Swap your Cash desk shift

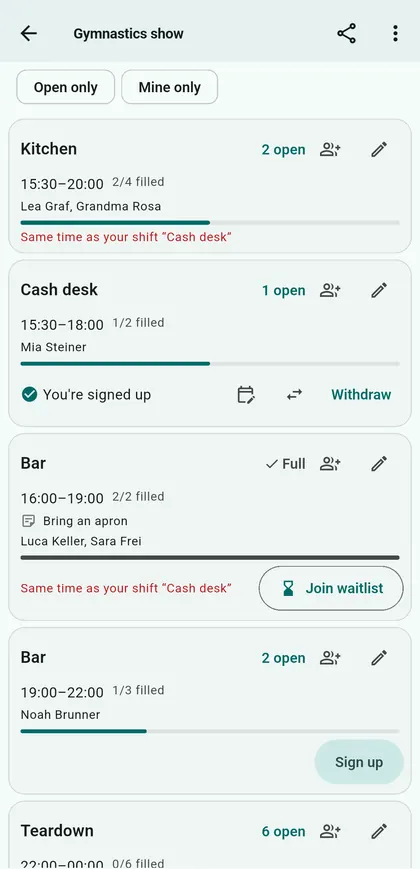pos(294,395)
